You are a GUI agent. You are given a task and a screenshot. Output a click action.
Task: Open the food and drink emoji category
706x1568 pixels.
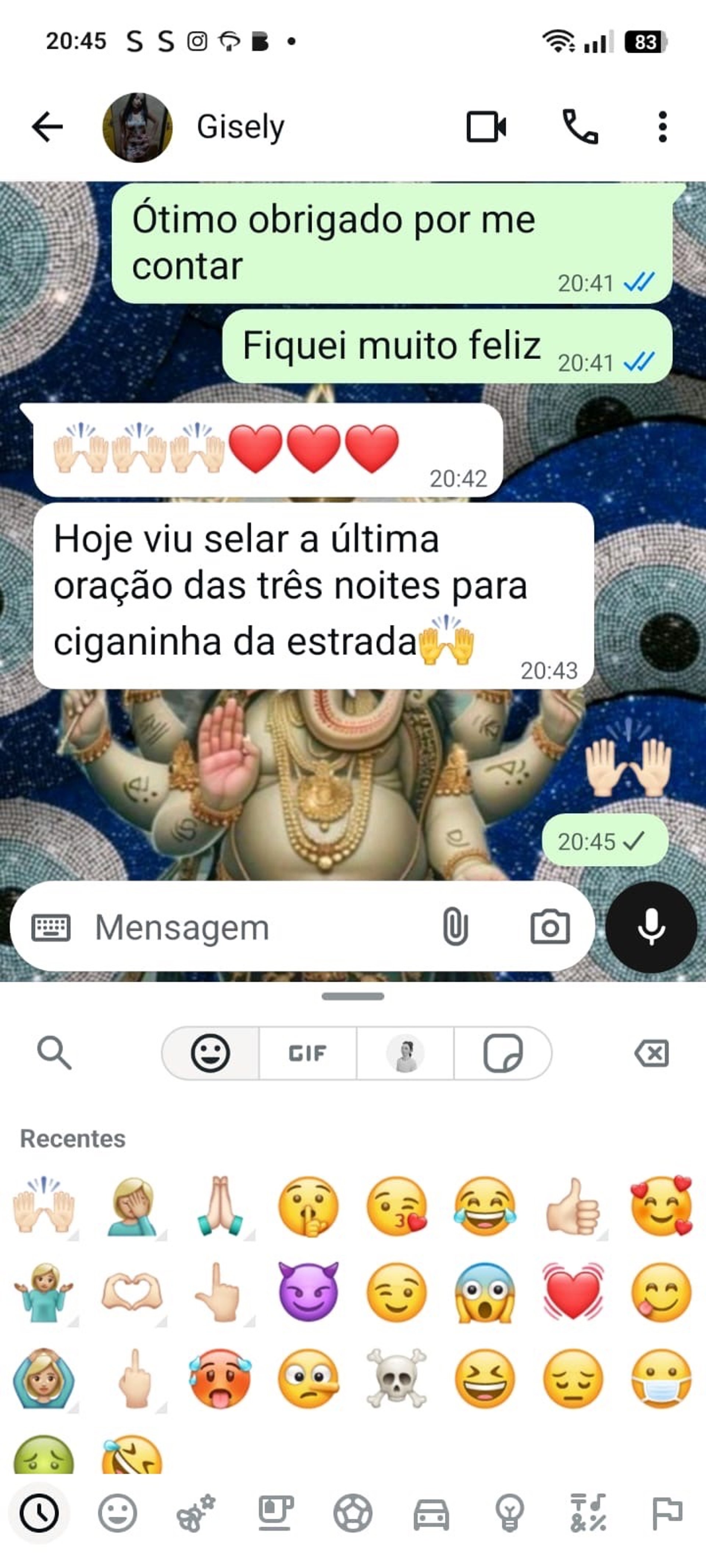[275, 1513]
